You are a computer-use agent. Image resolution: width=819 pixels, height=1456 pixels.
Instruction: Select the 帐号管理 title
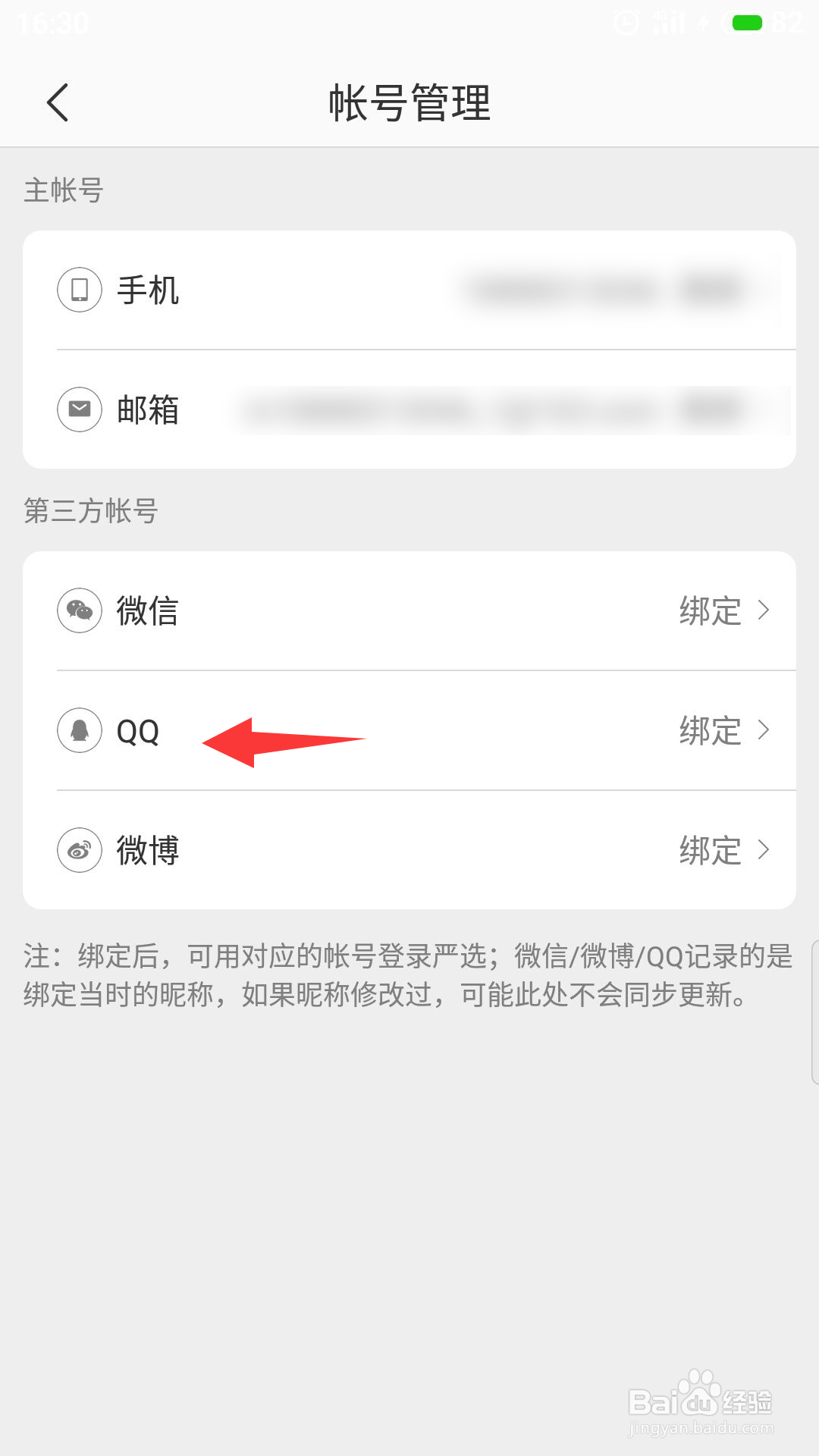[409, 104]
